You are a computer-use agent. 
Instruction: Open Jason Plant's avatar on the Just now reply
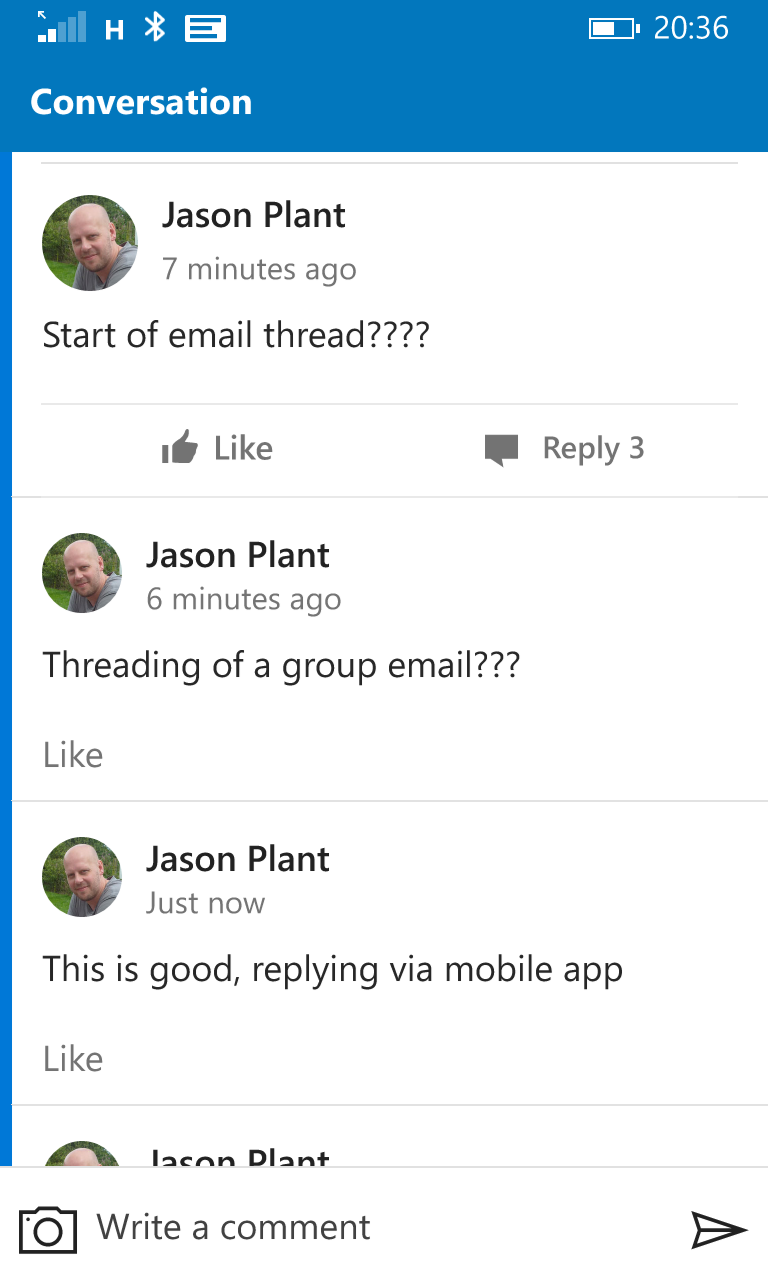pos(82,877)
